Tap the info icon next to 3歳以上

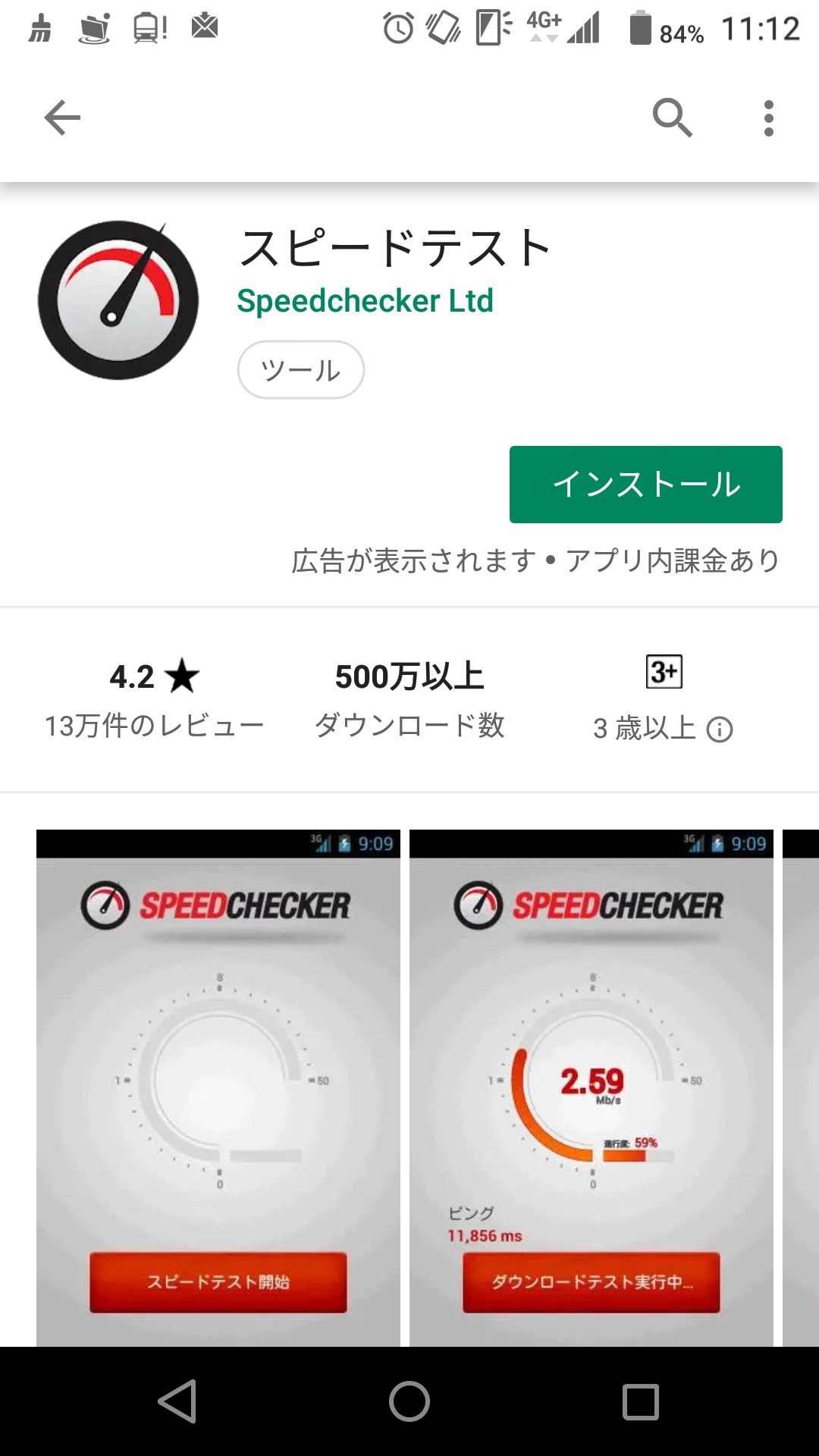719,729
